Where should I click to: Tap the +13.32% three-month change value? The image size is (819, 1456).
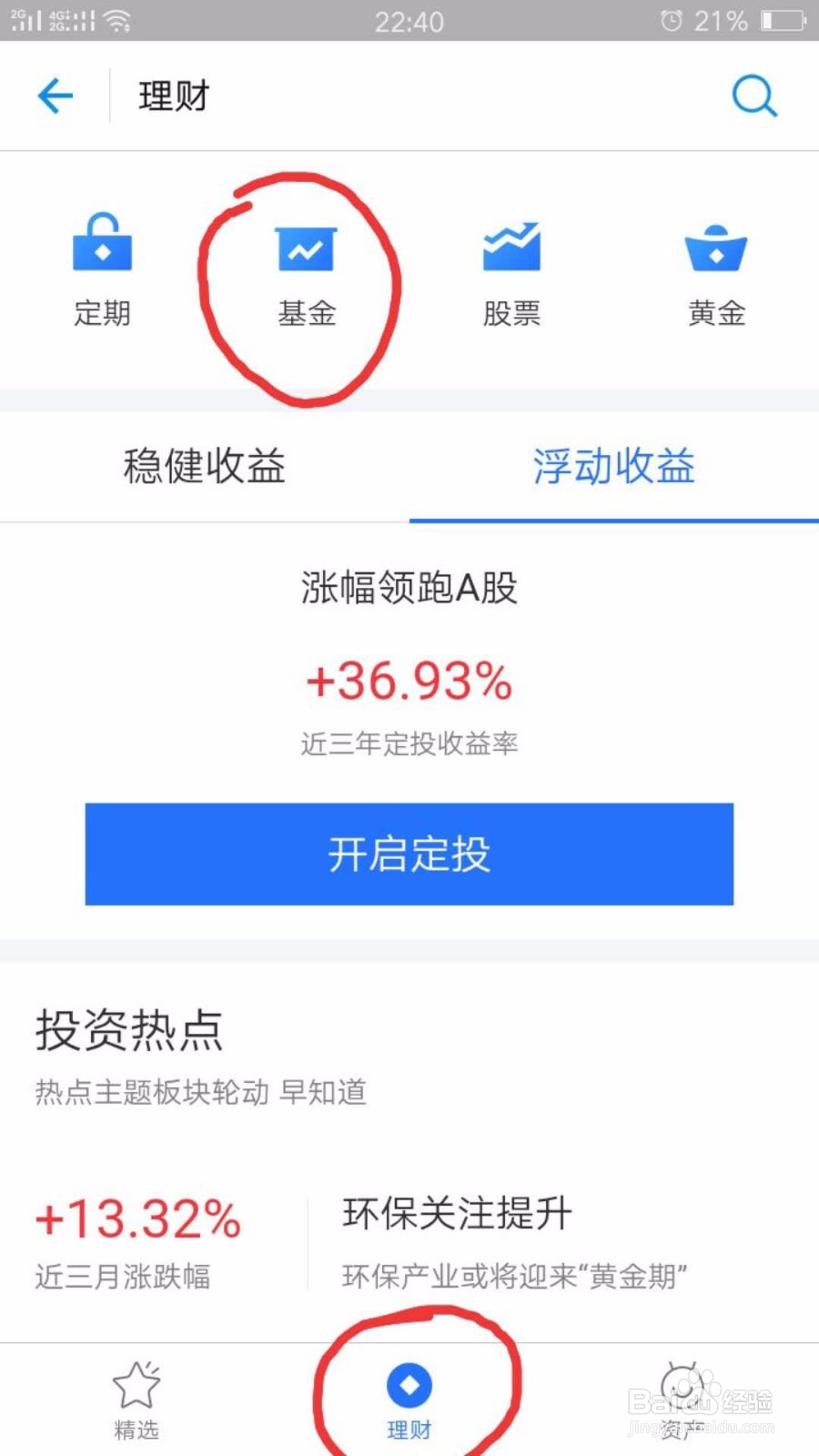[x=136, y=1219]
